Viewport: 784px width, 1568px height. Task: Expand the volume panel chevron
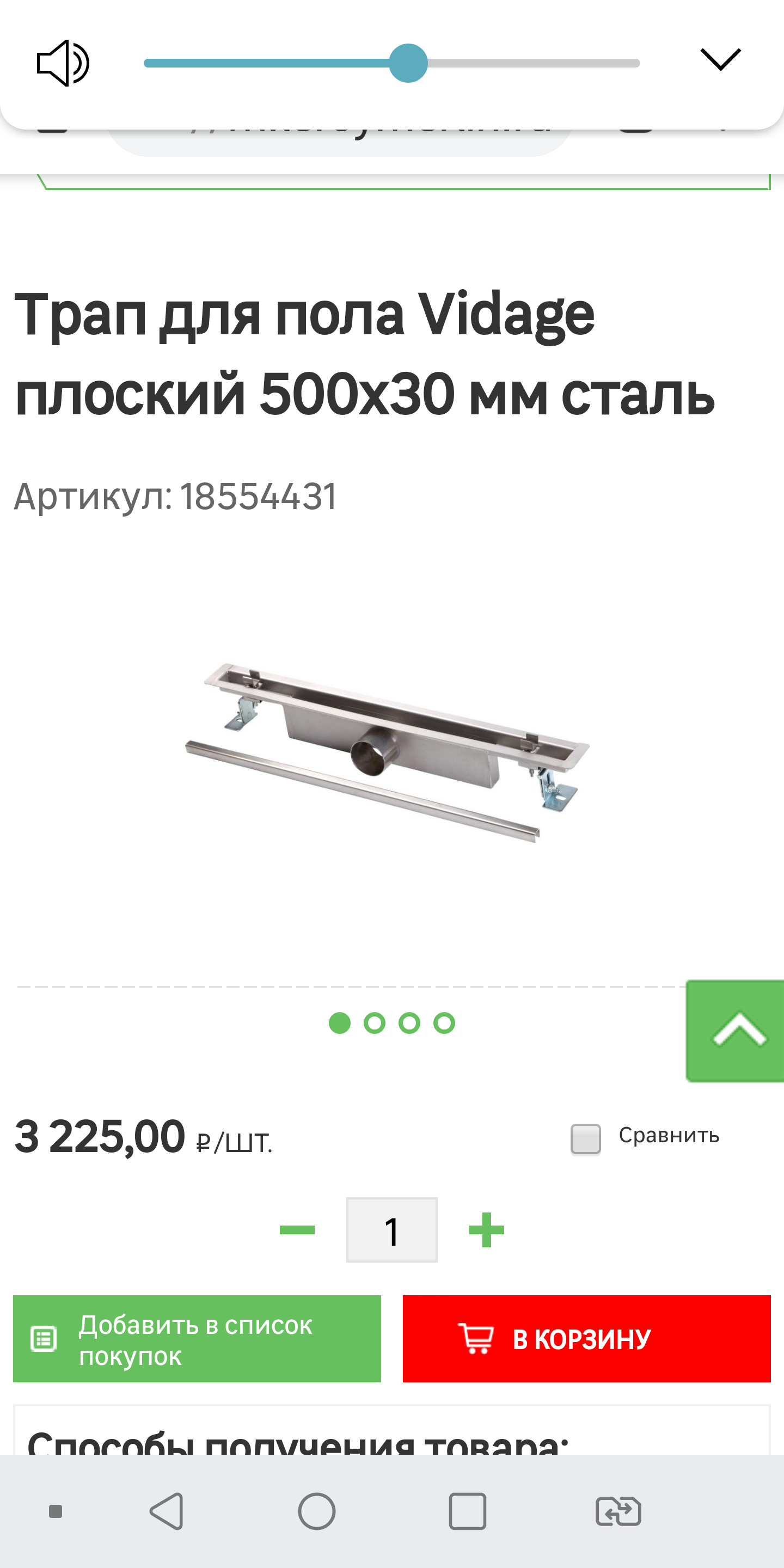[x=720, y=60]
